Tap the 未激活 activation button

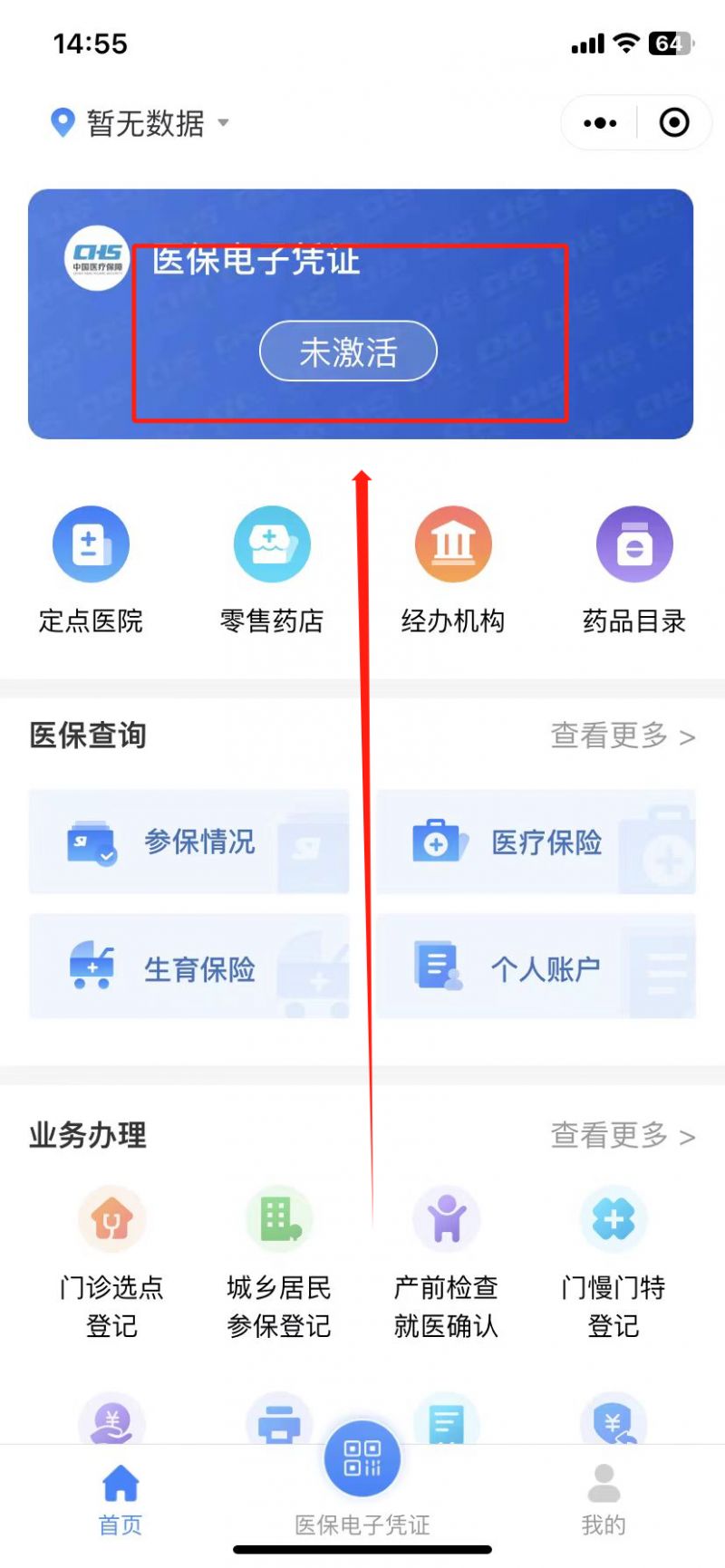tap(348, 351)
